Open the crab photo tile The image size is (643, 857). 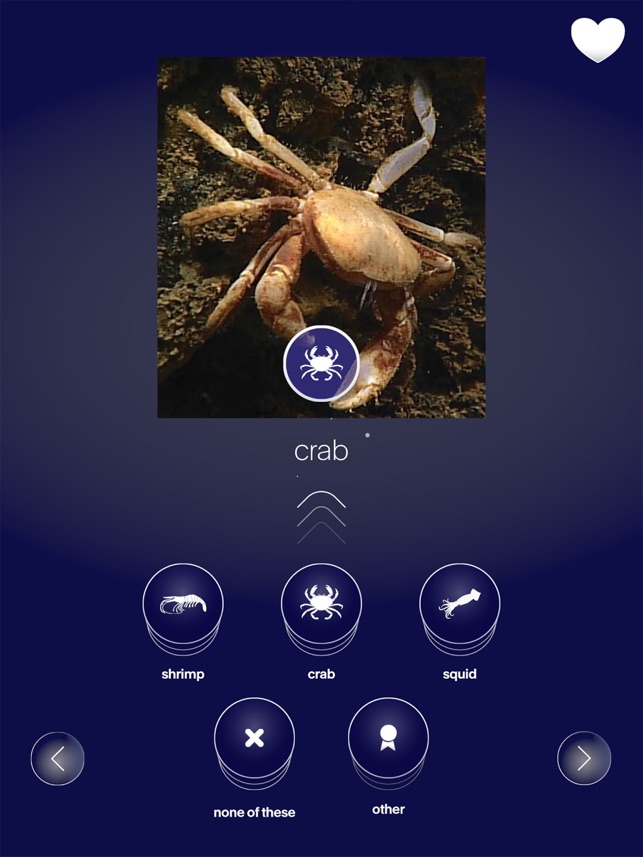(x=321, y=200)
